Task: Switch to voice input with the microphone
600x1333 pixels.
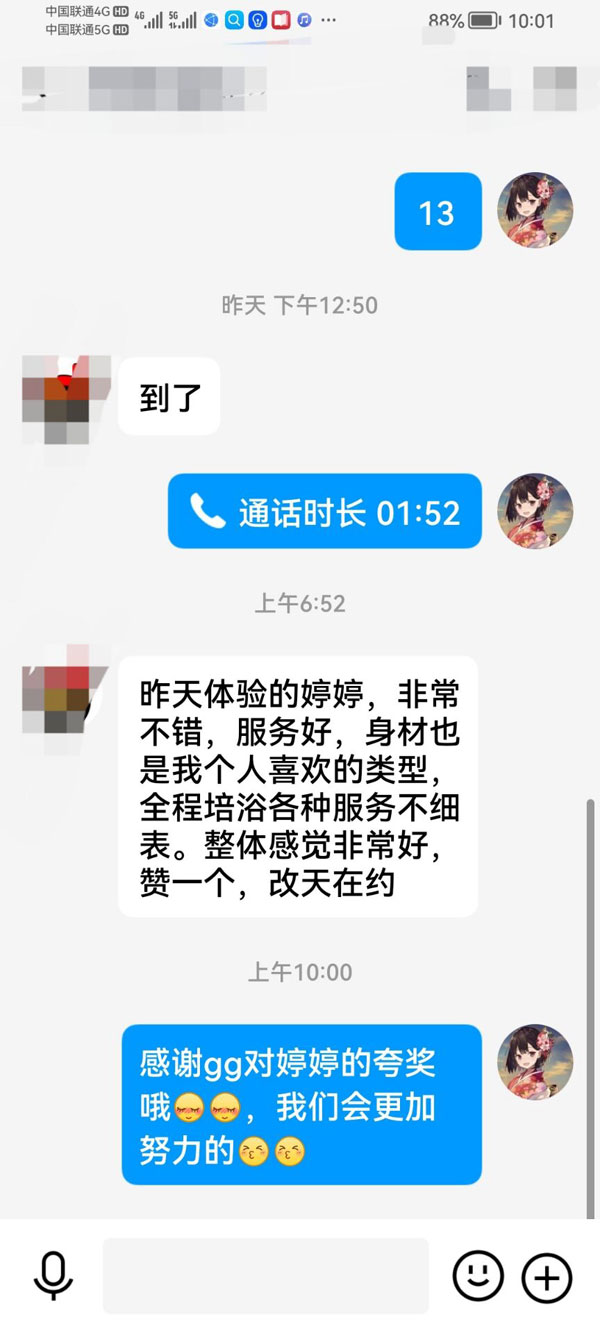Action: [52, 1276]
